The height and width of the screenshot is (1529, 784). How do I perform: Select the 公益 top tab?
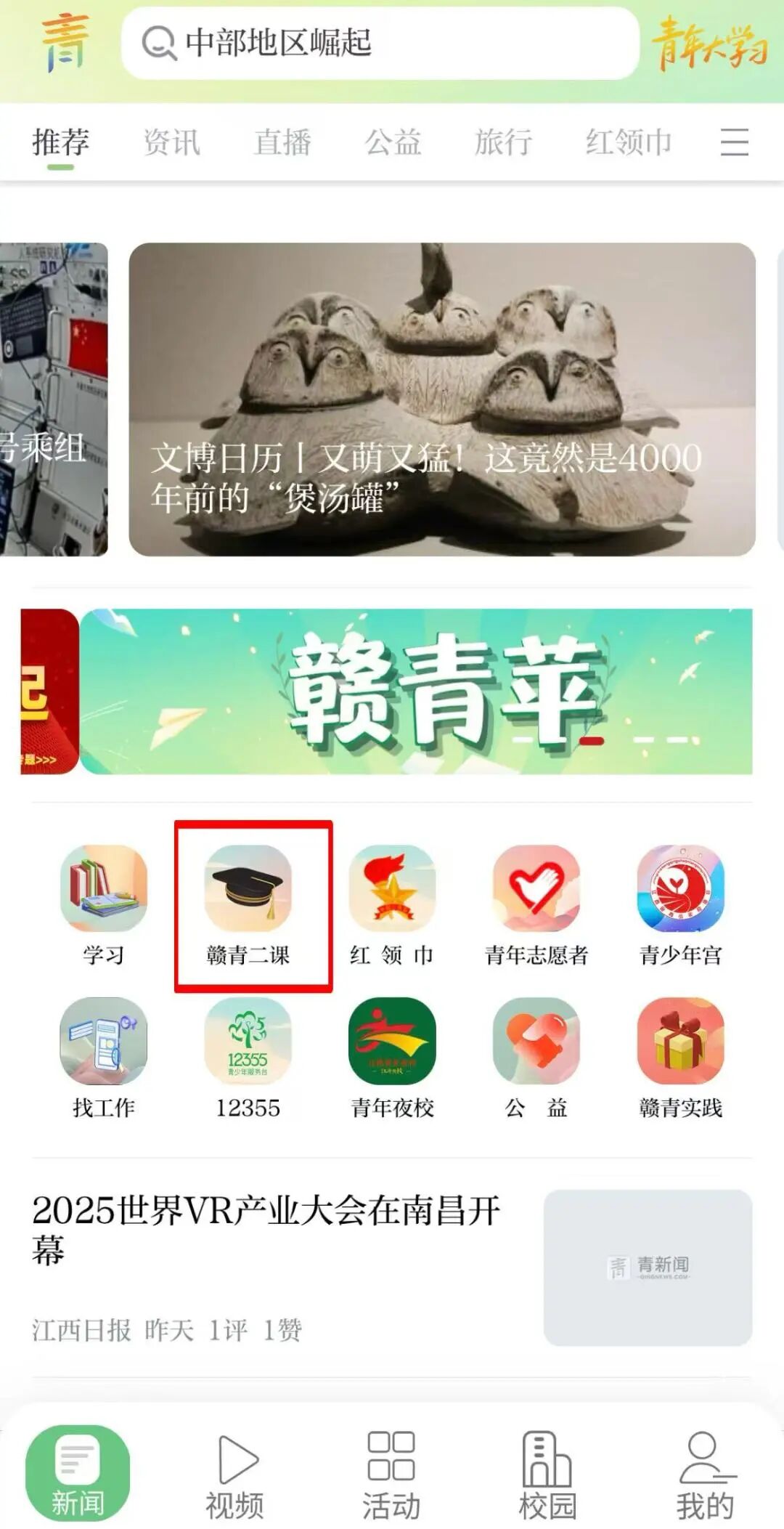point(393,142)
